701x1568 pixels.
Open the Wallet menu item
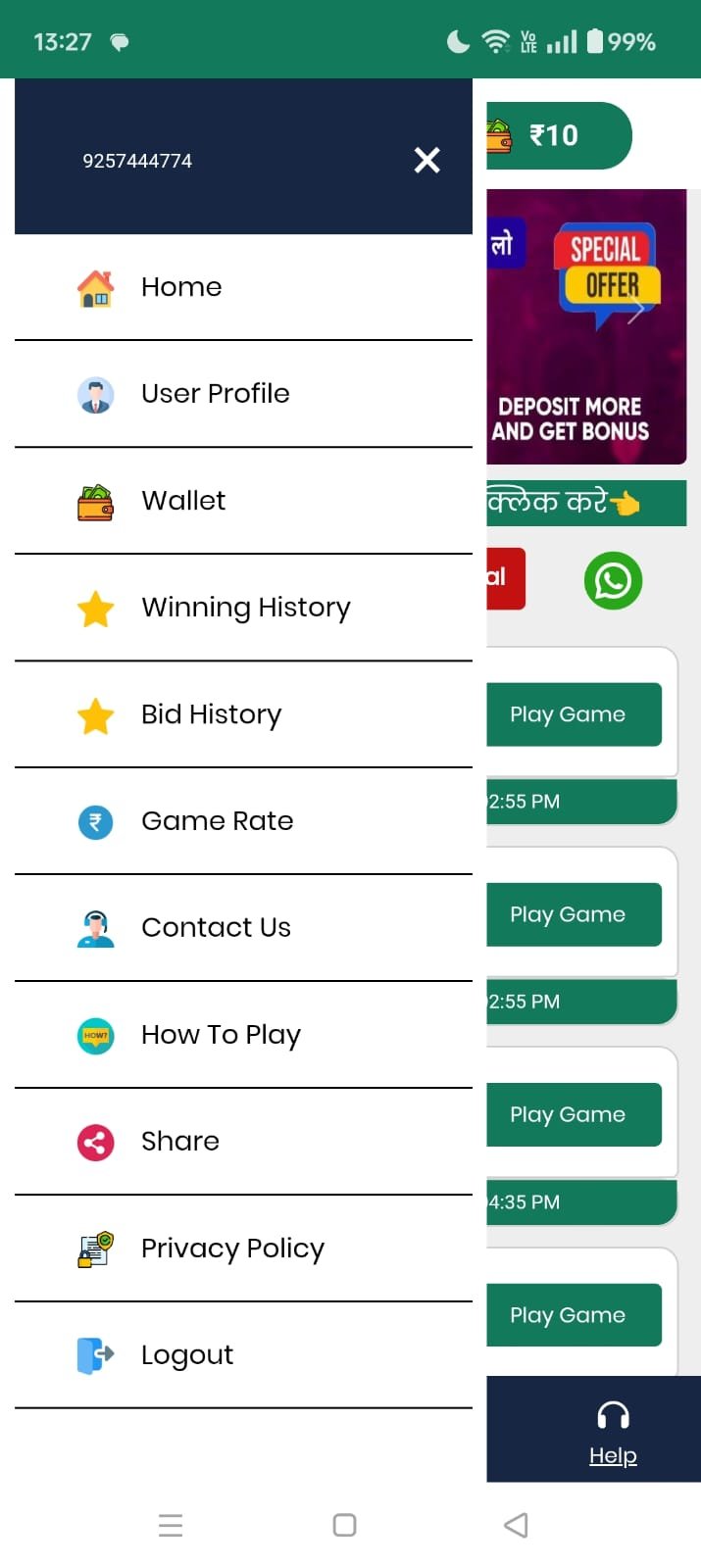point(183,501)
